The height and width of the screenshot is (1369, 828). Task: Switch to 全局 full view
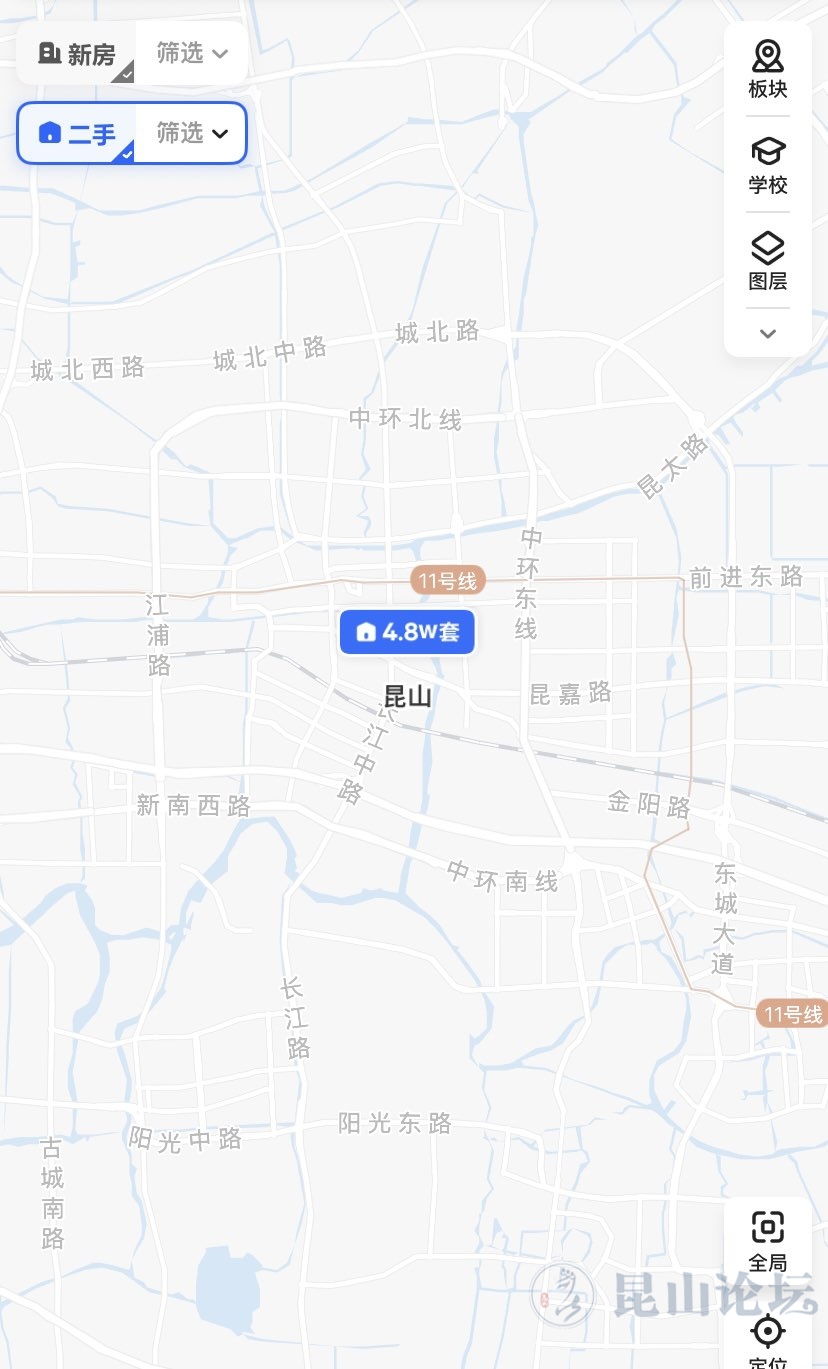(767, 1240)
